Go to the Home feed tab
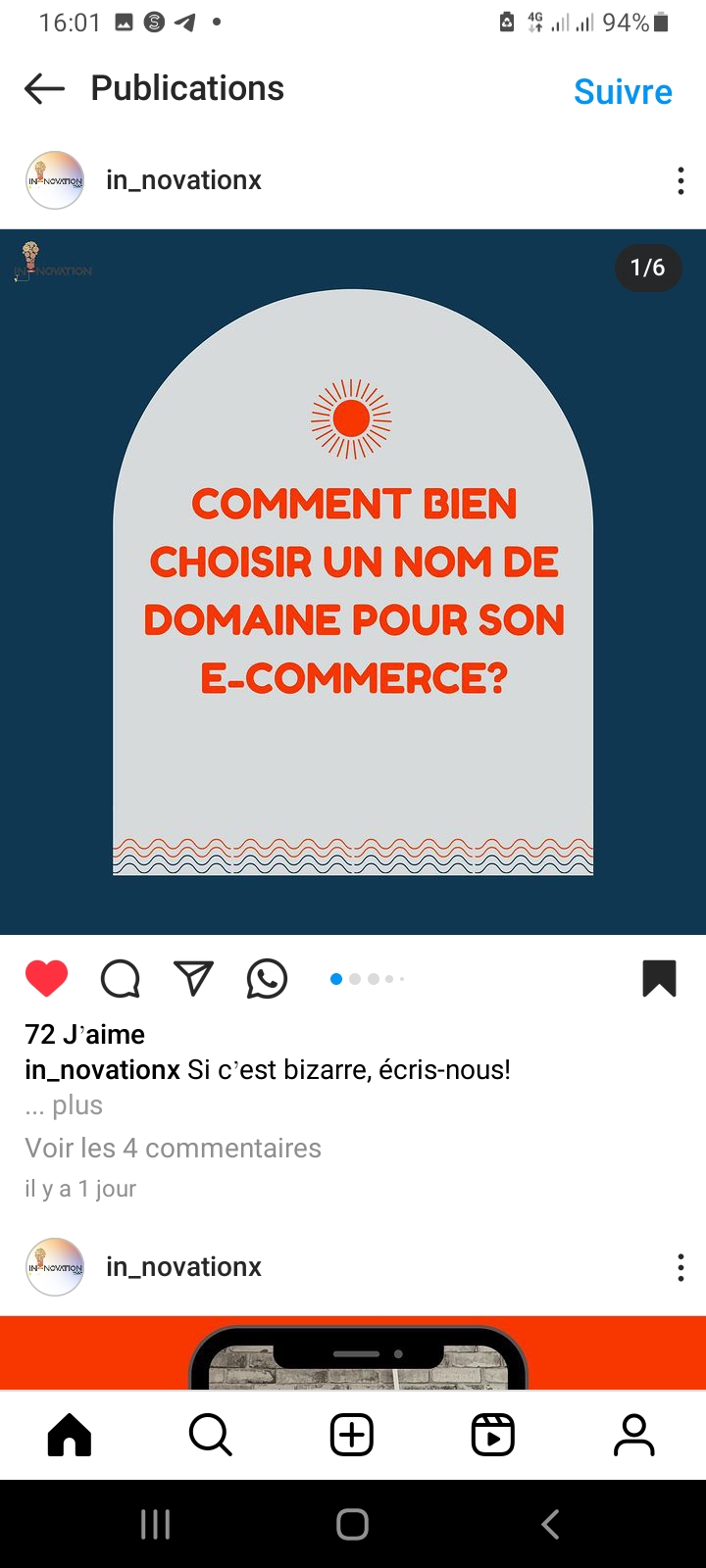This screenshot has height=1568, width=706. 70,1436
